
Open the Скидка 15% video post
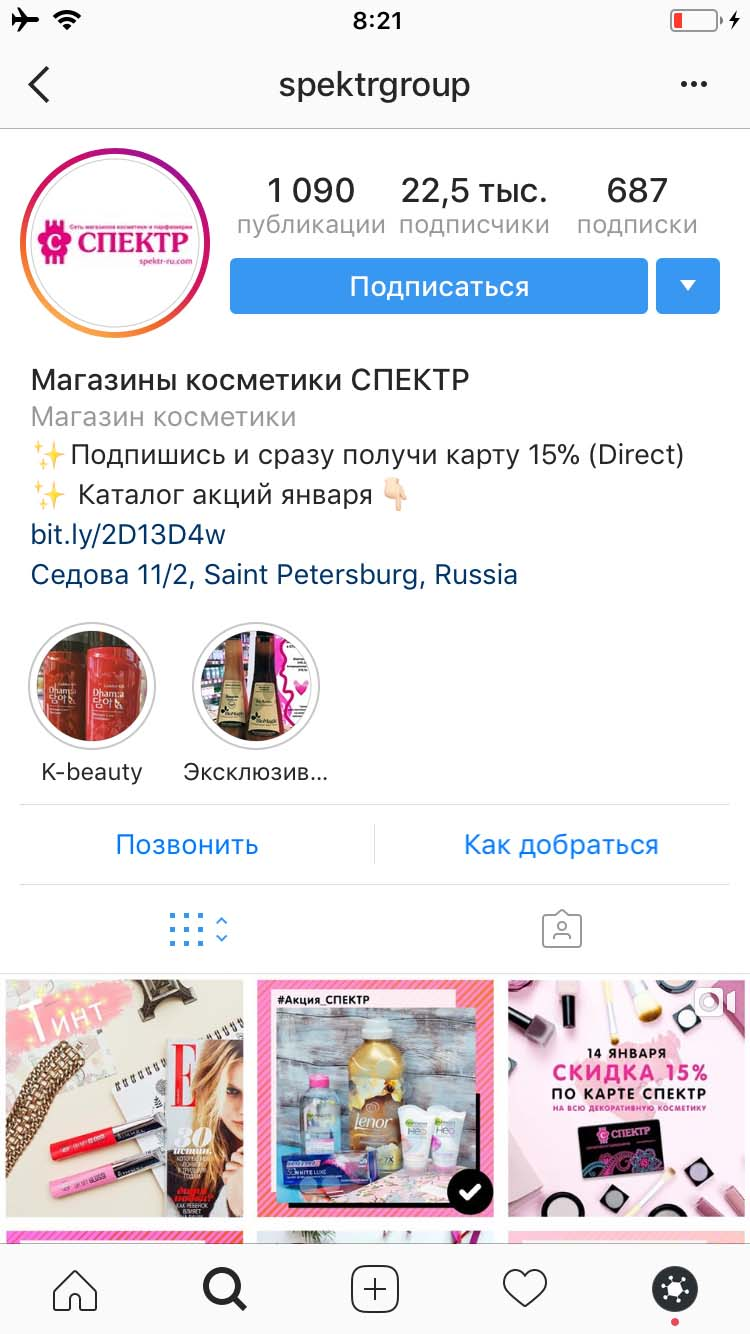point(627,1098)
